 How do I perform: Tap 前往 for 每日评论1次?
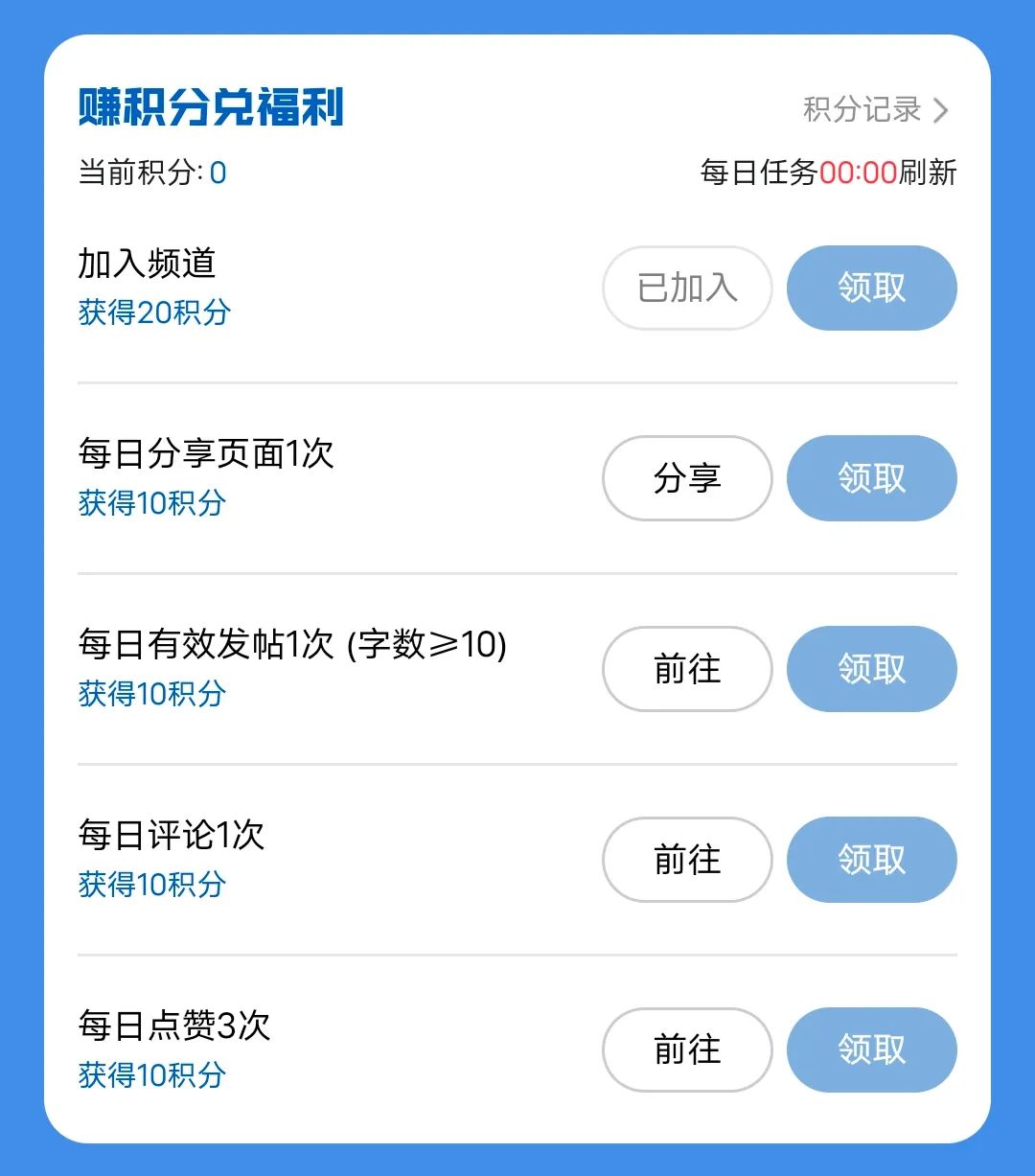pos(686,860)
